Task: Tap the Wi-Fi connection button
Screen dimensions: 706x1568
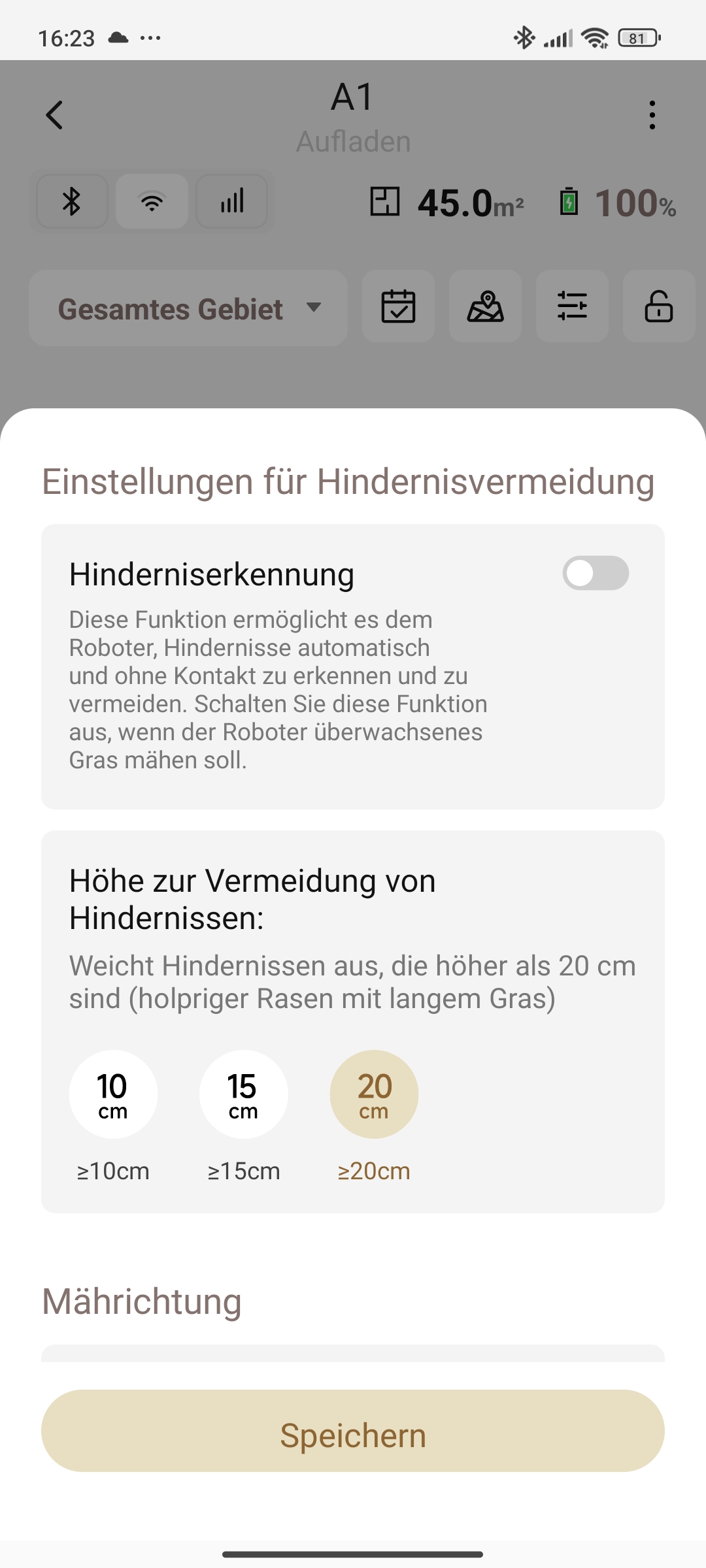Action: 152,201
